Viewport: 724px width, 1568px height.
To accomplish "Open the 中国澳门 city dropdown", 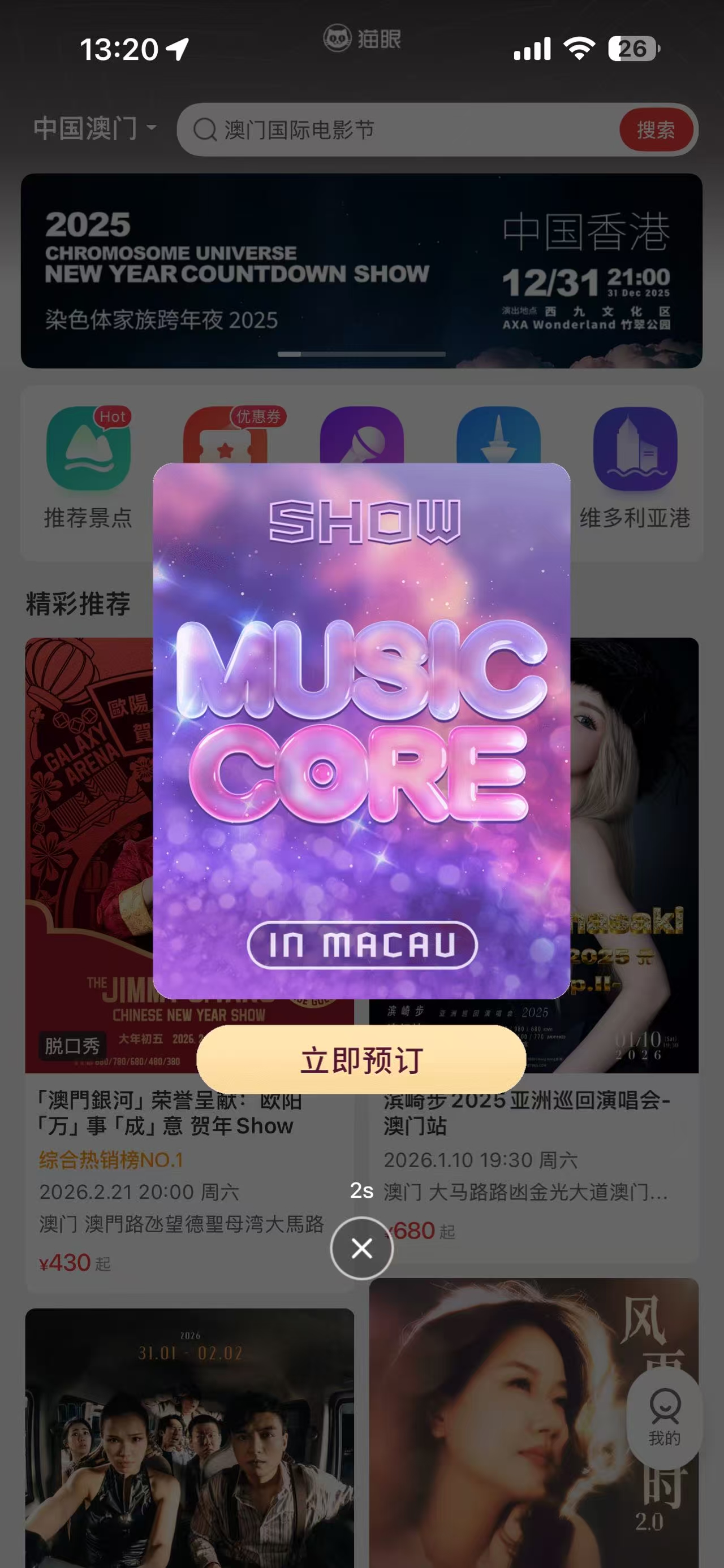I will click(95, 128).
